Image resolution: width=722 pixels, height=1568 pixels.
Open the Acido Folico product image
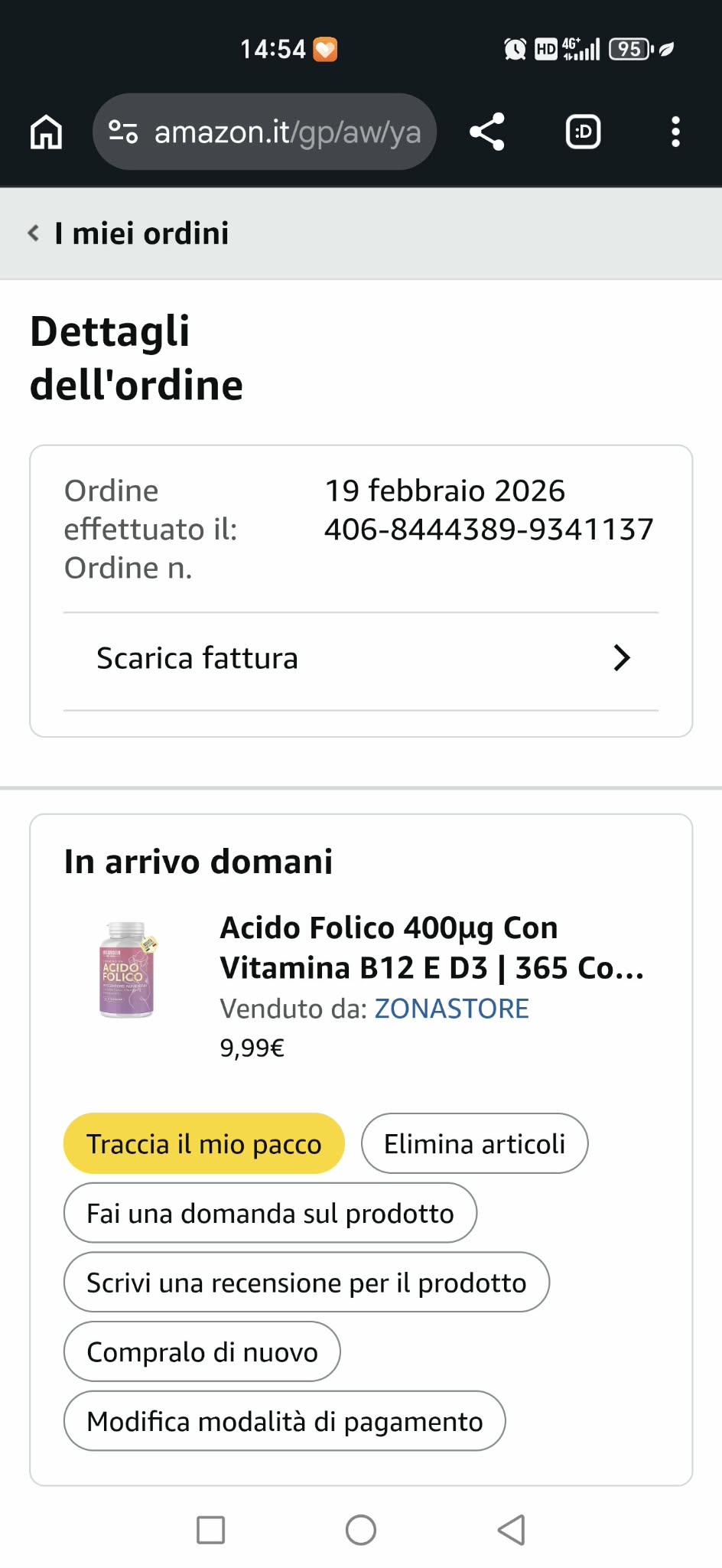pos(127,969)
